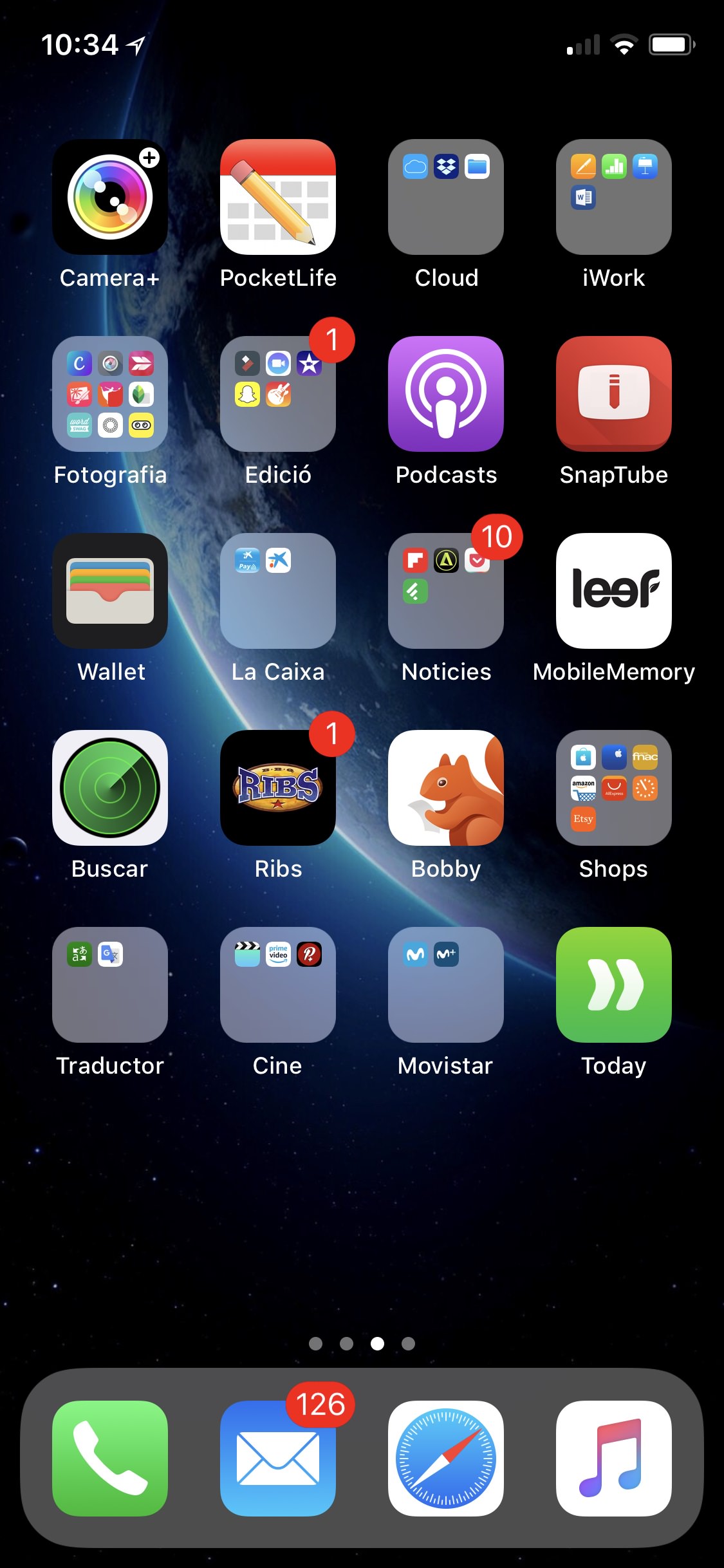Open Mail from the dock

(x=278, y=1459)
